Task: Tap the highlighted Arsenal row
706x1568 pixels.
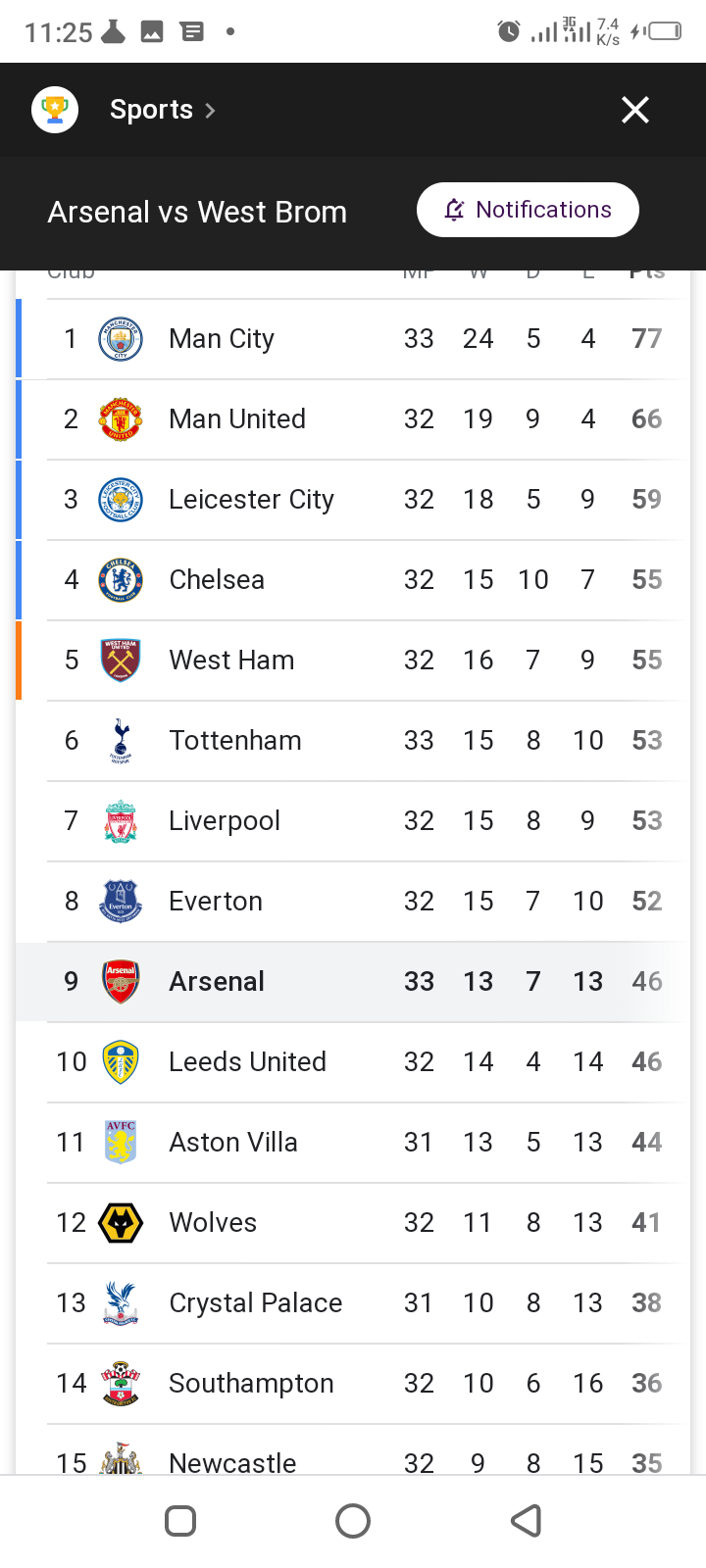Action: pyautogui.click(x=353, y=982)
